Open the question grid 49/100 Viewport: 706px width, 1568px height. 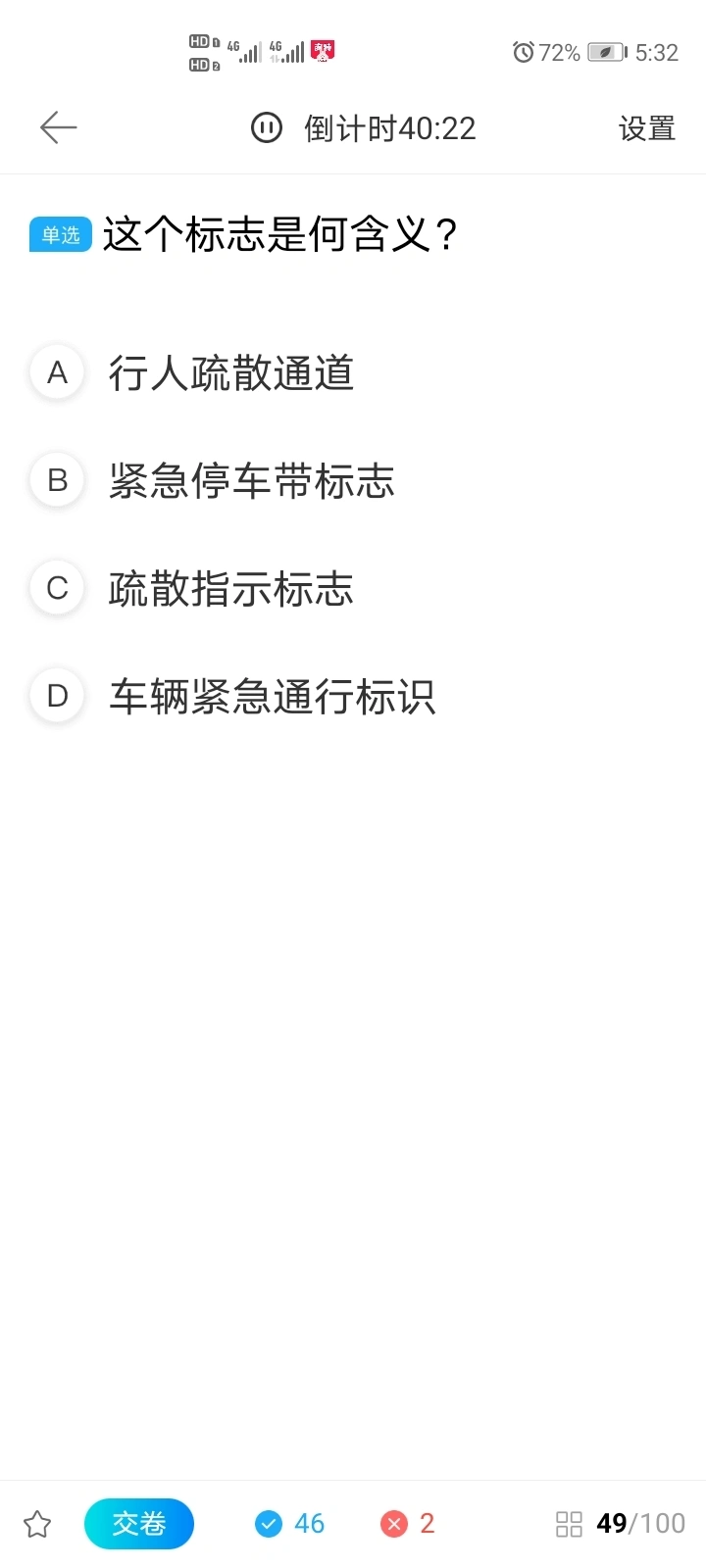(x=621, y=1524)
